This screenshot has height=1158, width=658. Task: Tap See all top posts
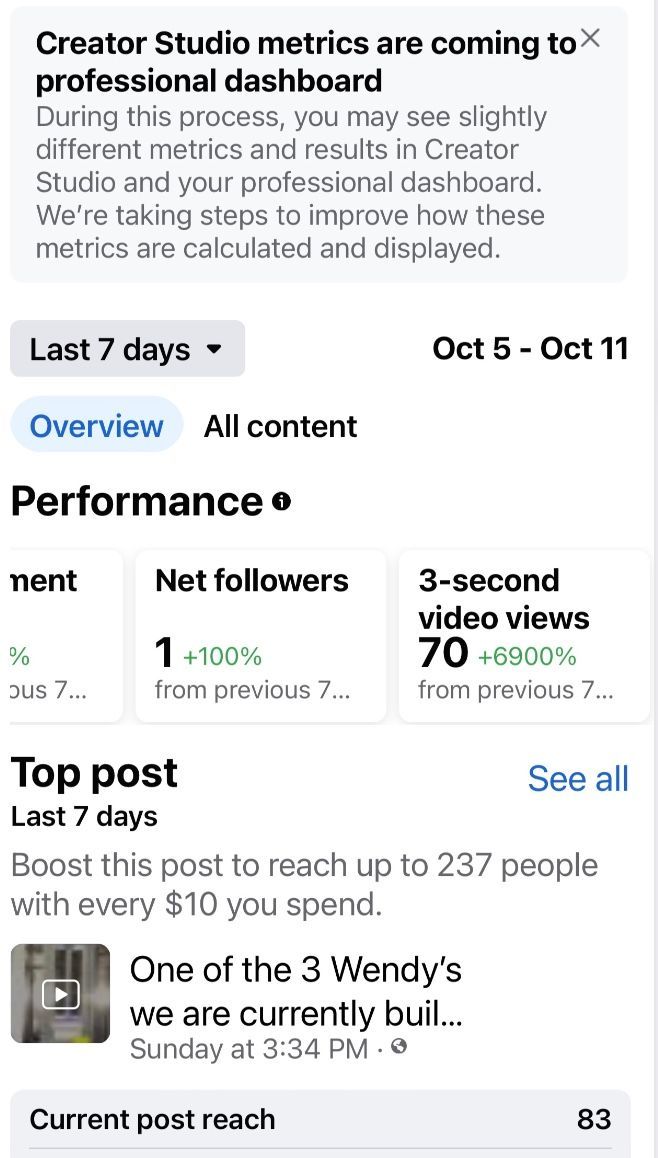[x=578, y=779]
